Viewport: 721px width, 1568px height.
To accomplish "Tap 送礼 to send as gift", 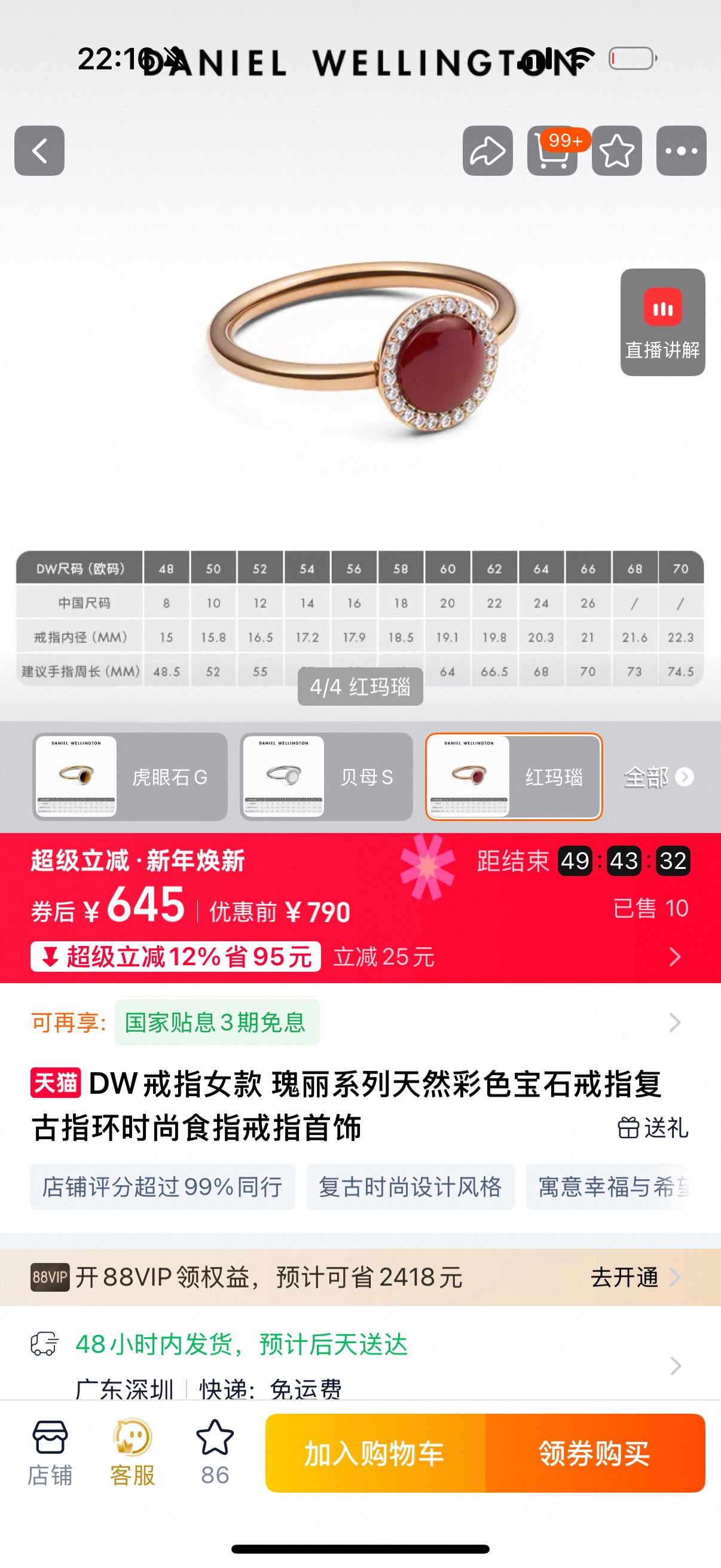I will (653, 1128).
